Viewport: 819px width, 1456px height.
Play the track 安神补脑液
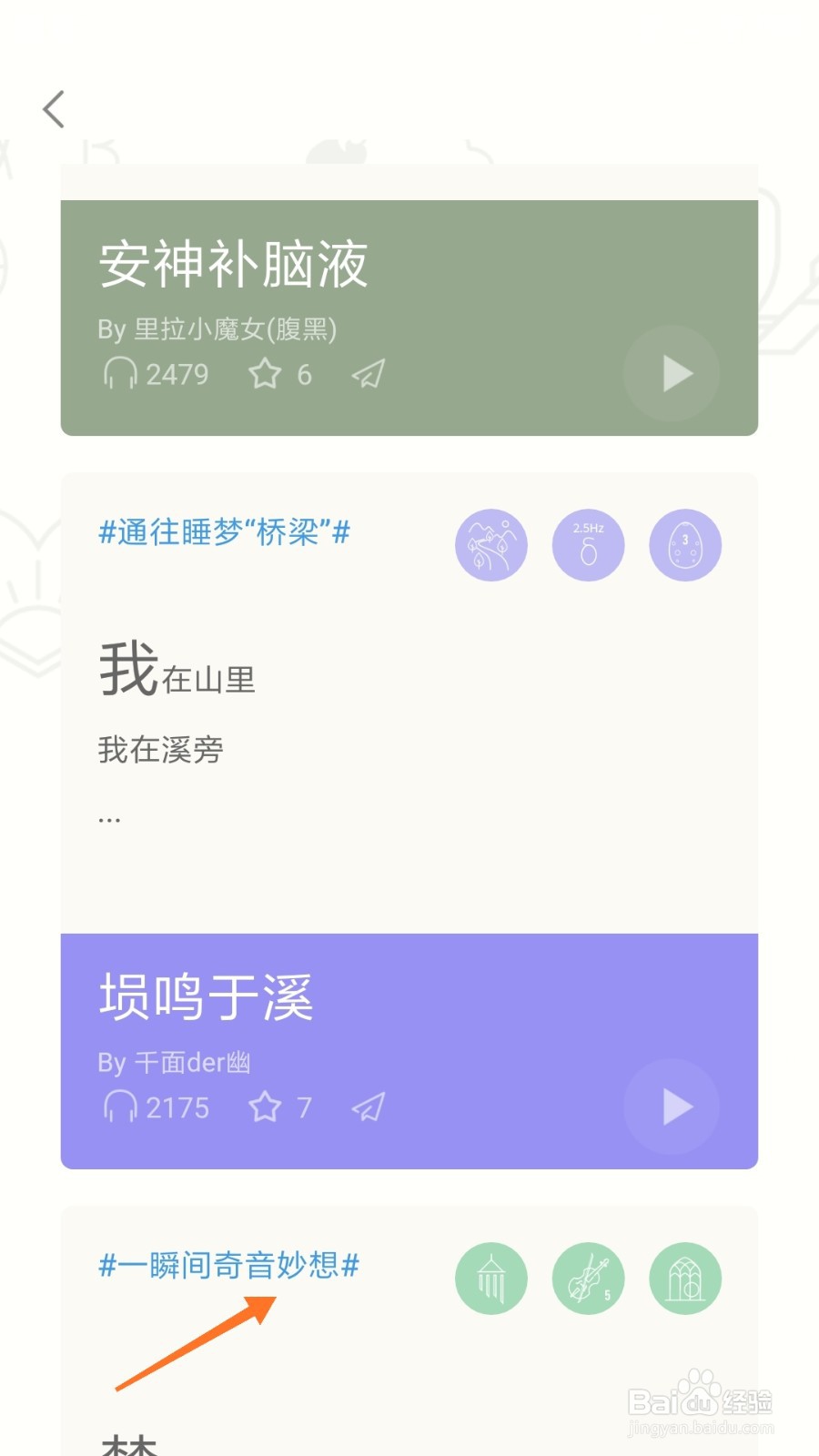[x=672, y=373]
